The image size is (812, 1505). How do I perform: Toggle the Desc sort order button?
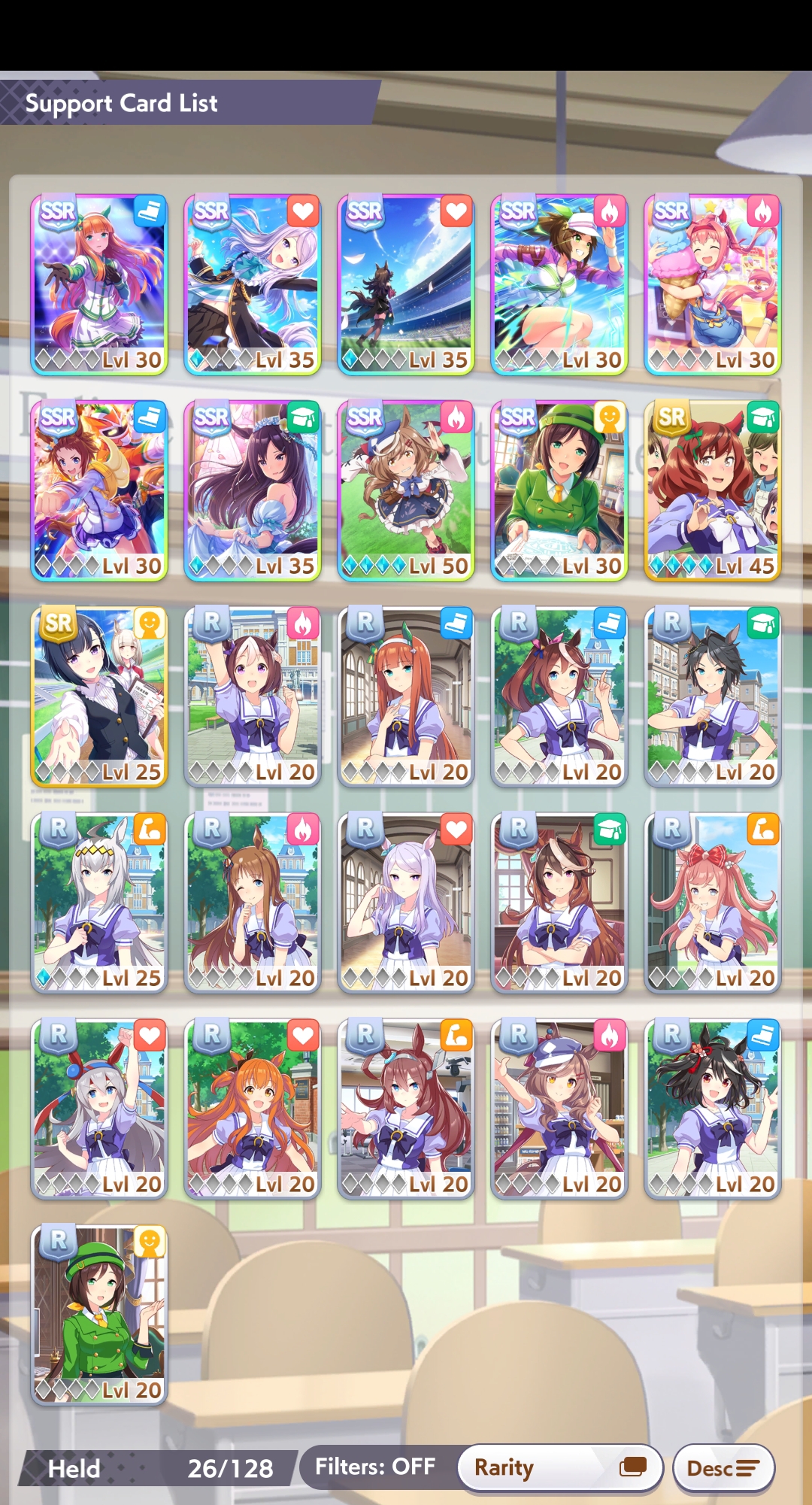tap(723, 1467)
